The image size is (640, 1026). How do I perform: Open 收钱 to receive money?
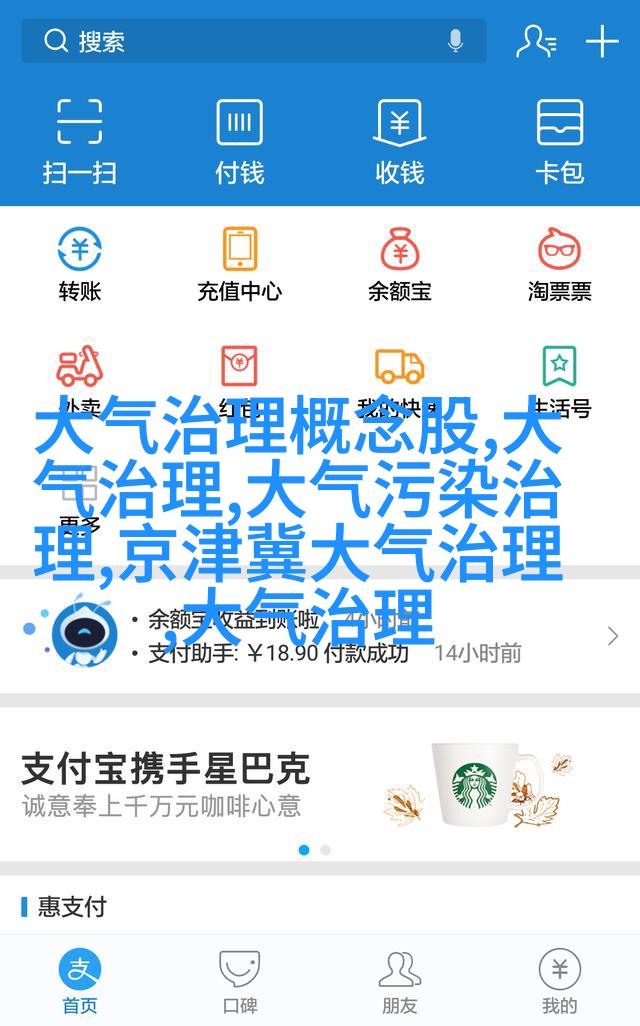point(399,140)
